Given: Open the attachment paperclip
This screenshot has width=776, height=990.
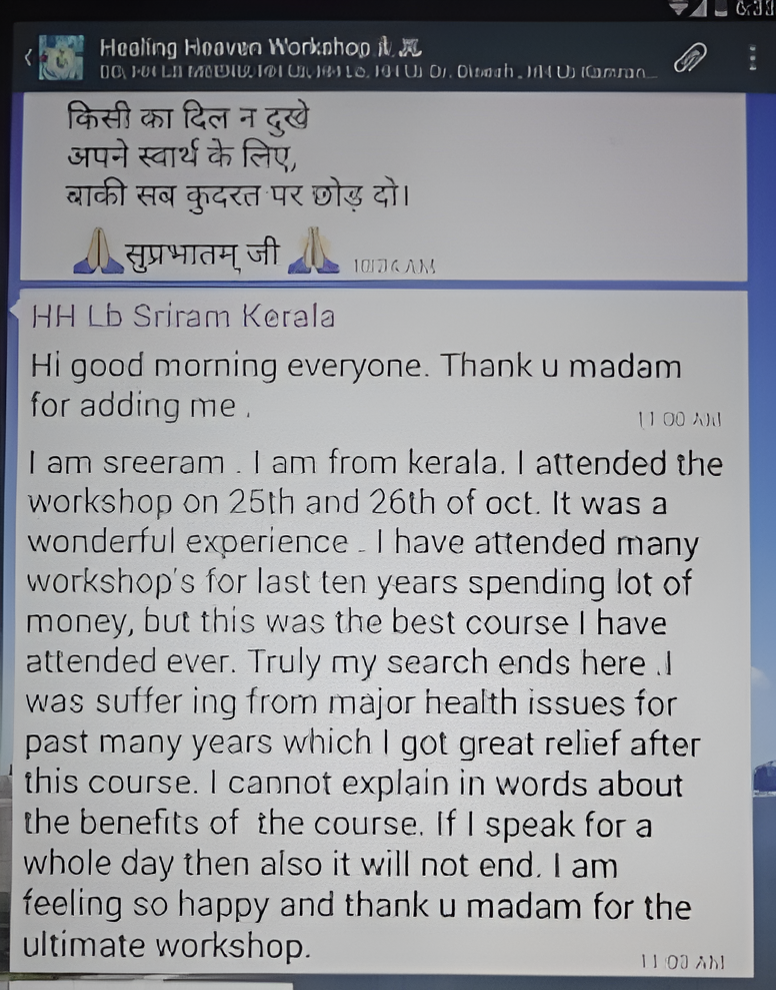Looking at the screenshot, I should 688,58.
